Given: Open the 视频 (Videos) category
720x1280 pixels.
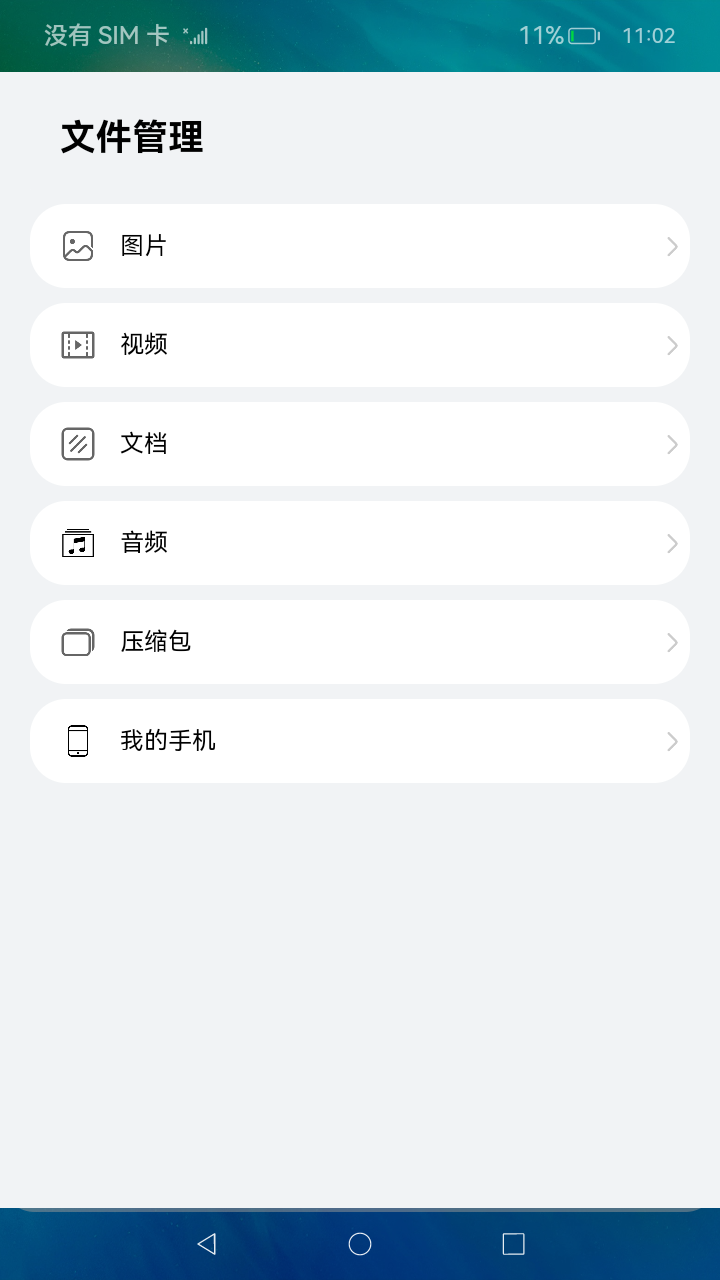Looking at the screenshot, I should pyautogui.click(x=360, y=345).
